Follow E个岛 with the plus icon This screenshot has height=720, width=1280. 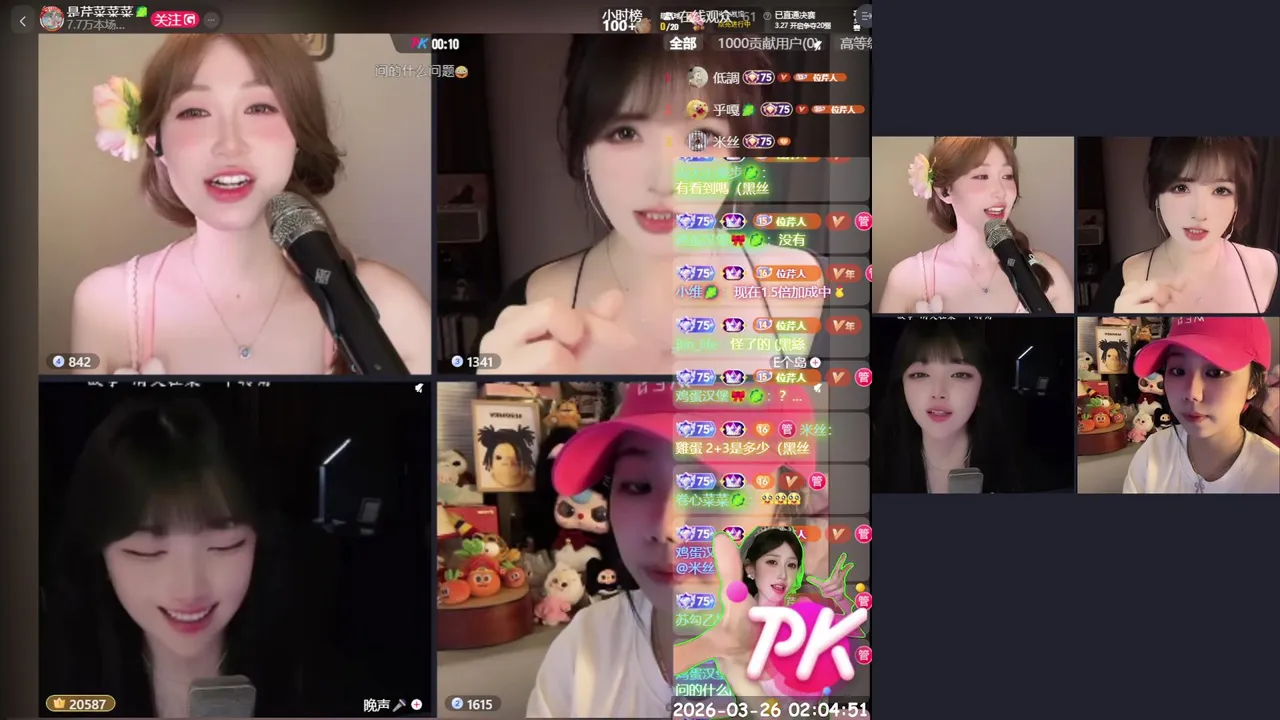pos(815,362)
